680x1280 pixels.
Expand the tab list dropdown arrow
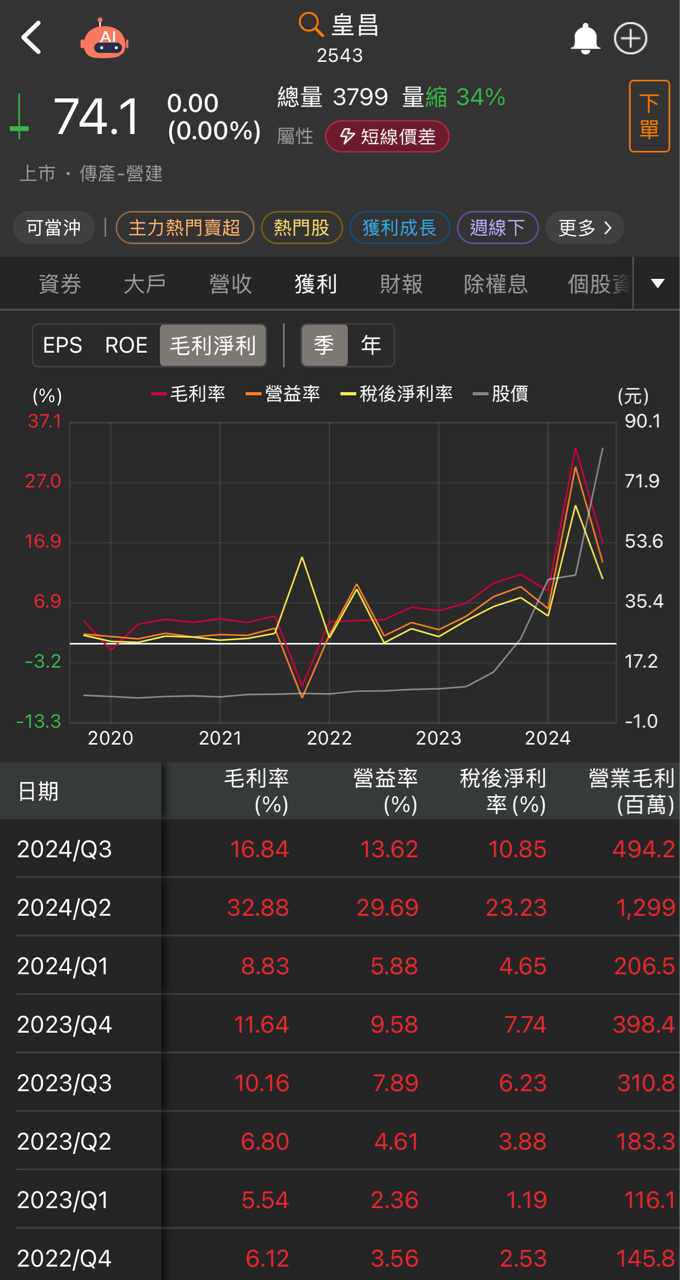(x=657, y=284)
